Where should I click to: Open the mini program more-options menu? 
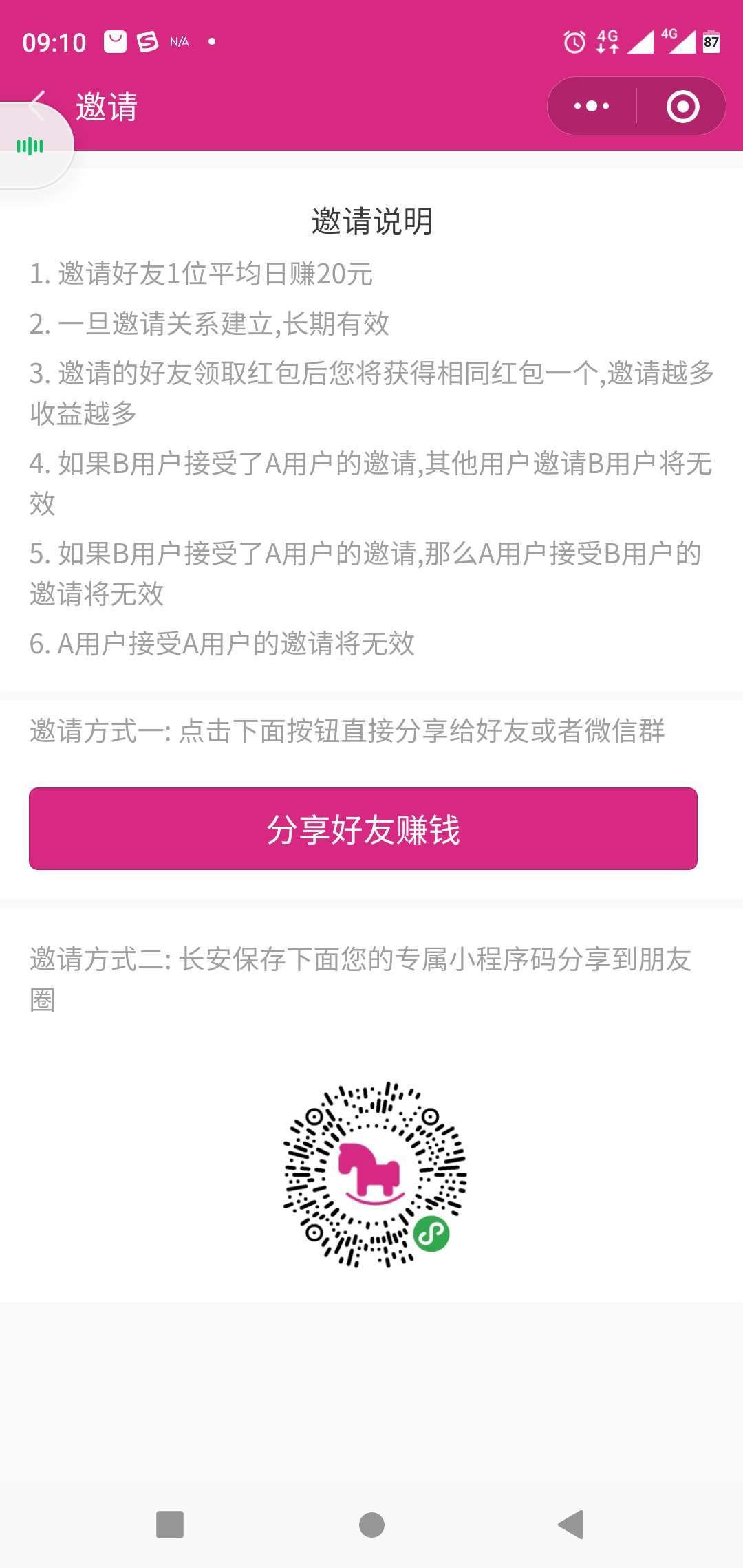[592, 107]
